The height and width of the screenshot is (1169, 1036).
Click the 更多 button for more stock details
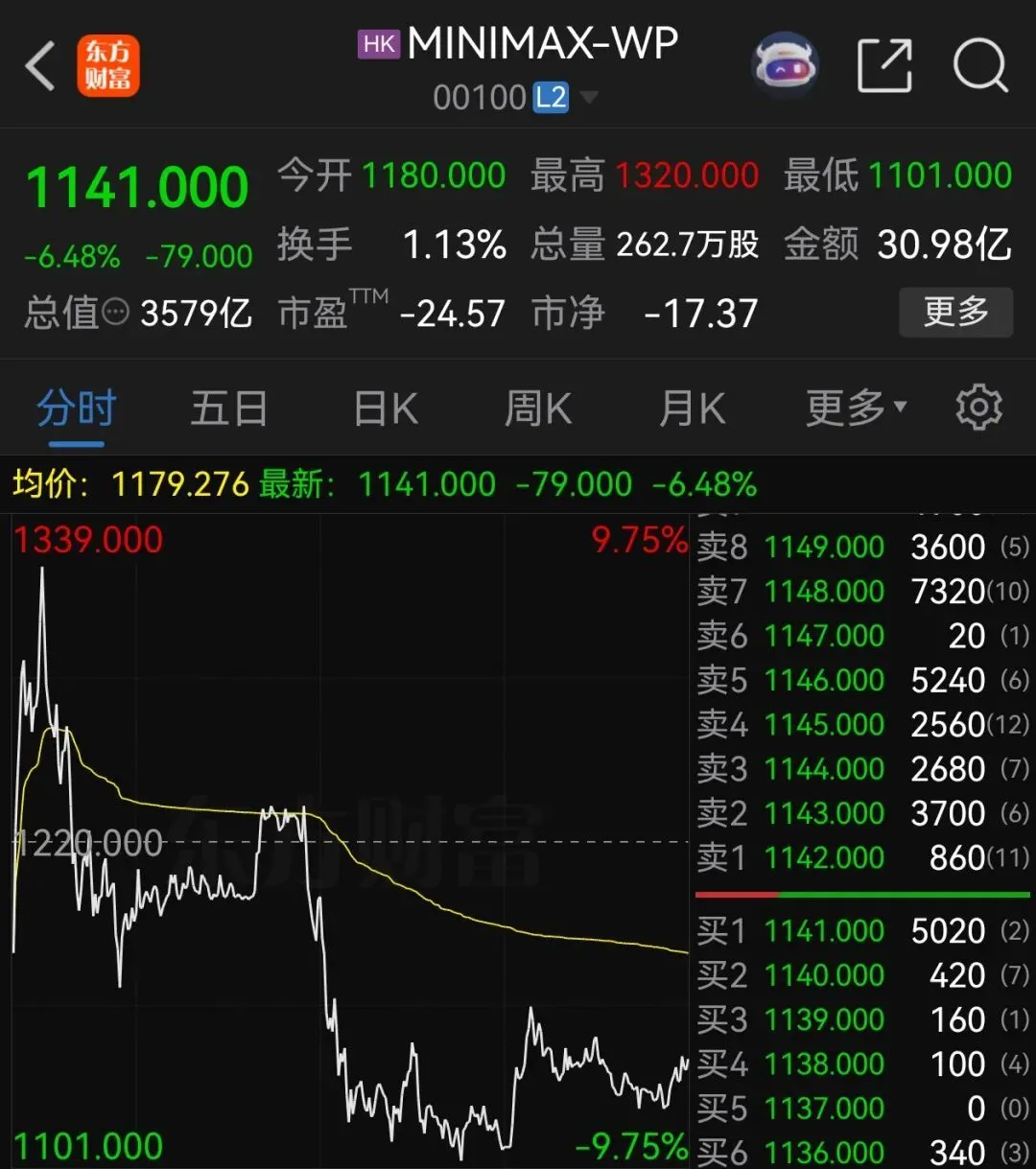[955, 313]
